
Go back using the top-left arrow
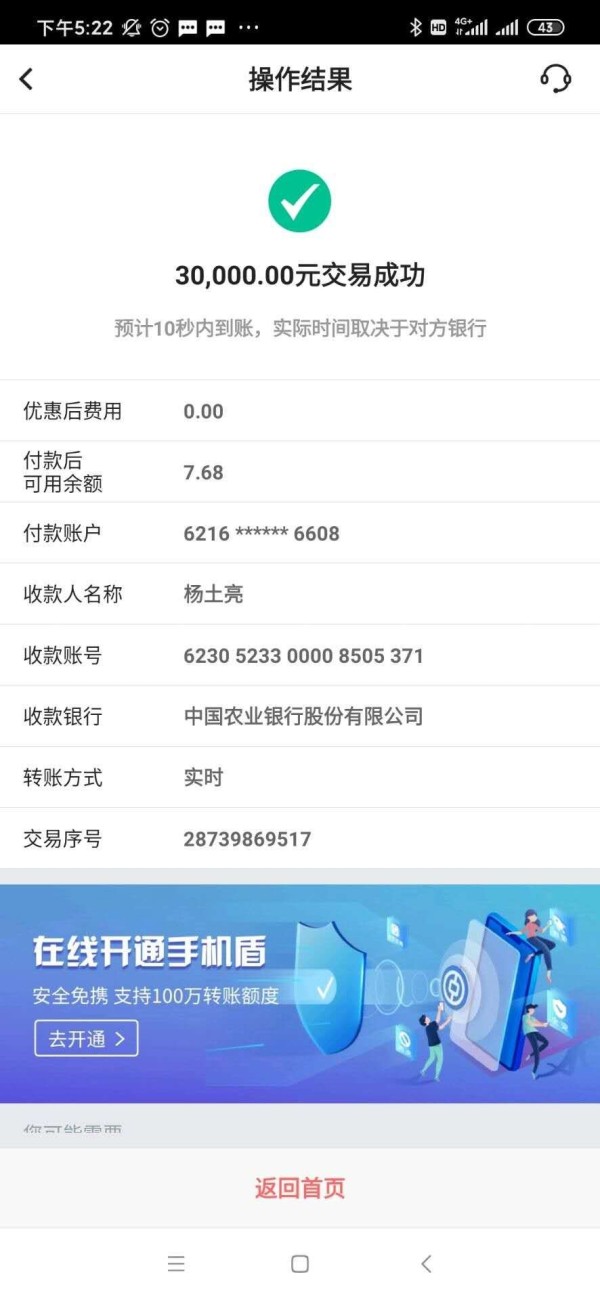point(27,79)
